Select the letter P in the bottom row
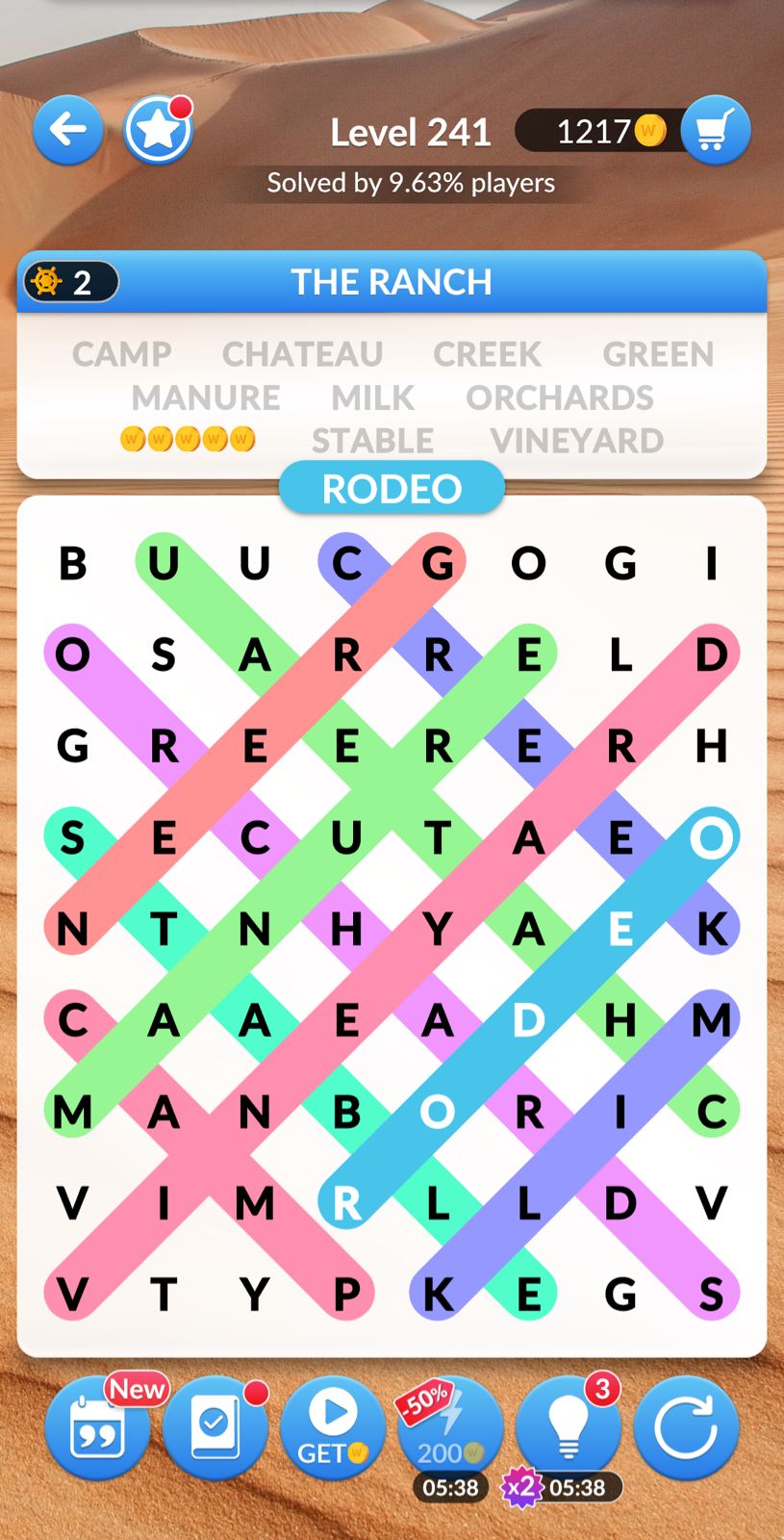 [346, 1295]
